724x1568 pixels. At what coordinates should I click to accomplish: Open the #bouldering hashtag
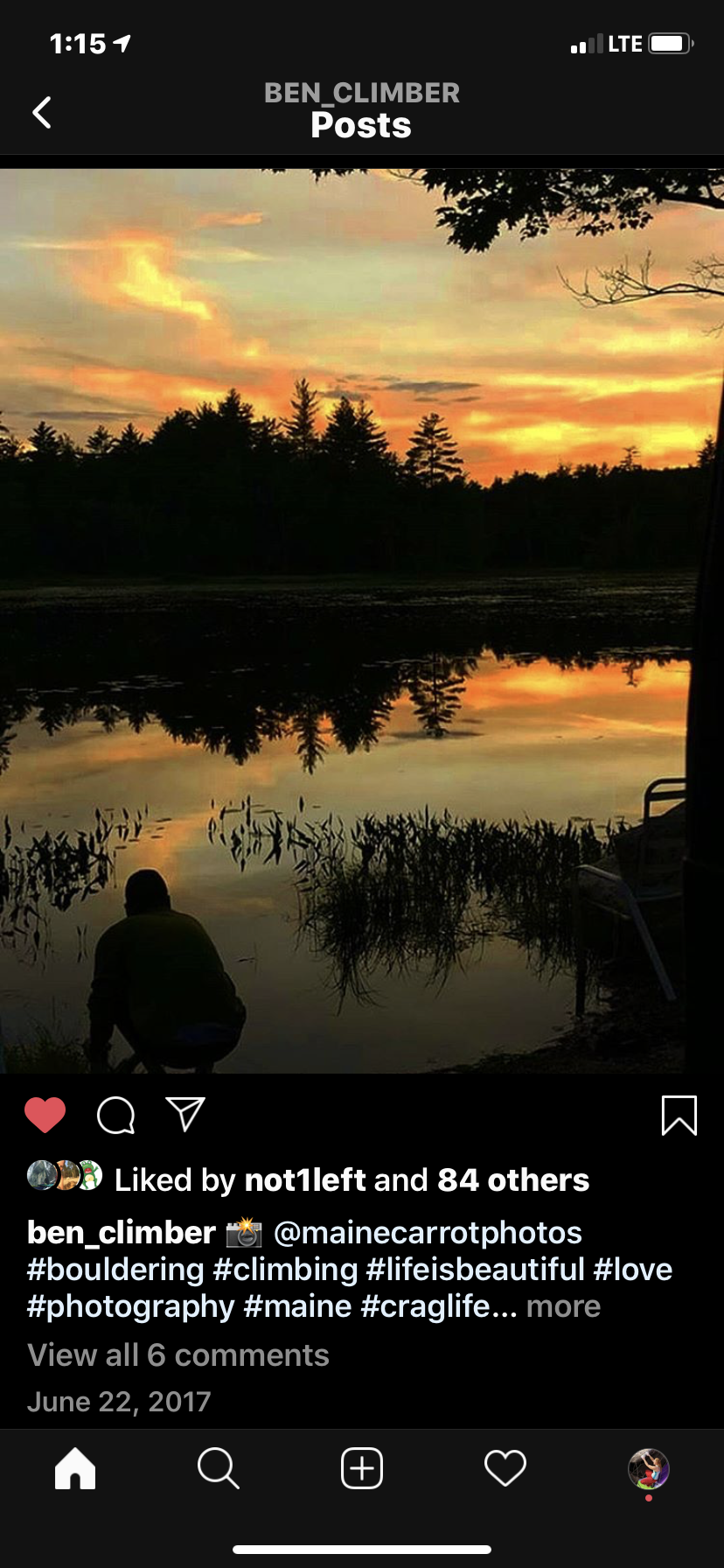pos(115,1270)
